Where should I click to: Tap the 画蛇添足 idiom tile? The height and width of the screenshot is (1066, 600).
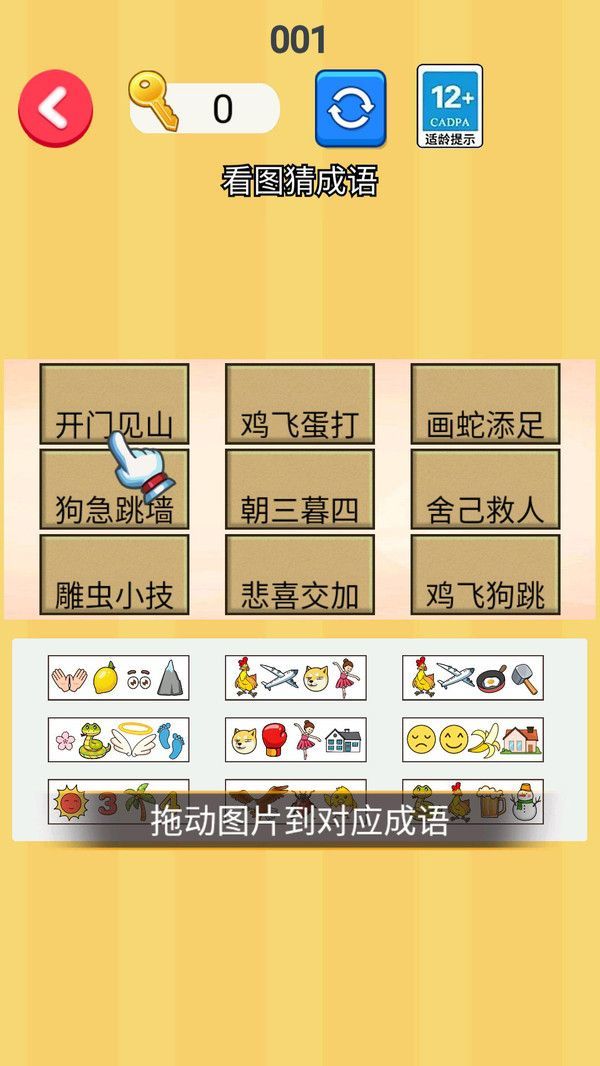[x=485, y=404]
